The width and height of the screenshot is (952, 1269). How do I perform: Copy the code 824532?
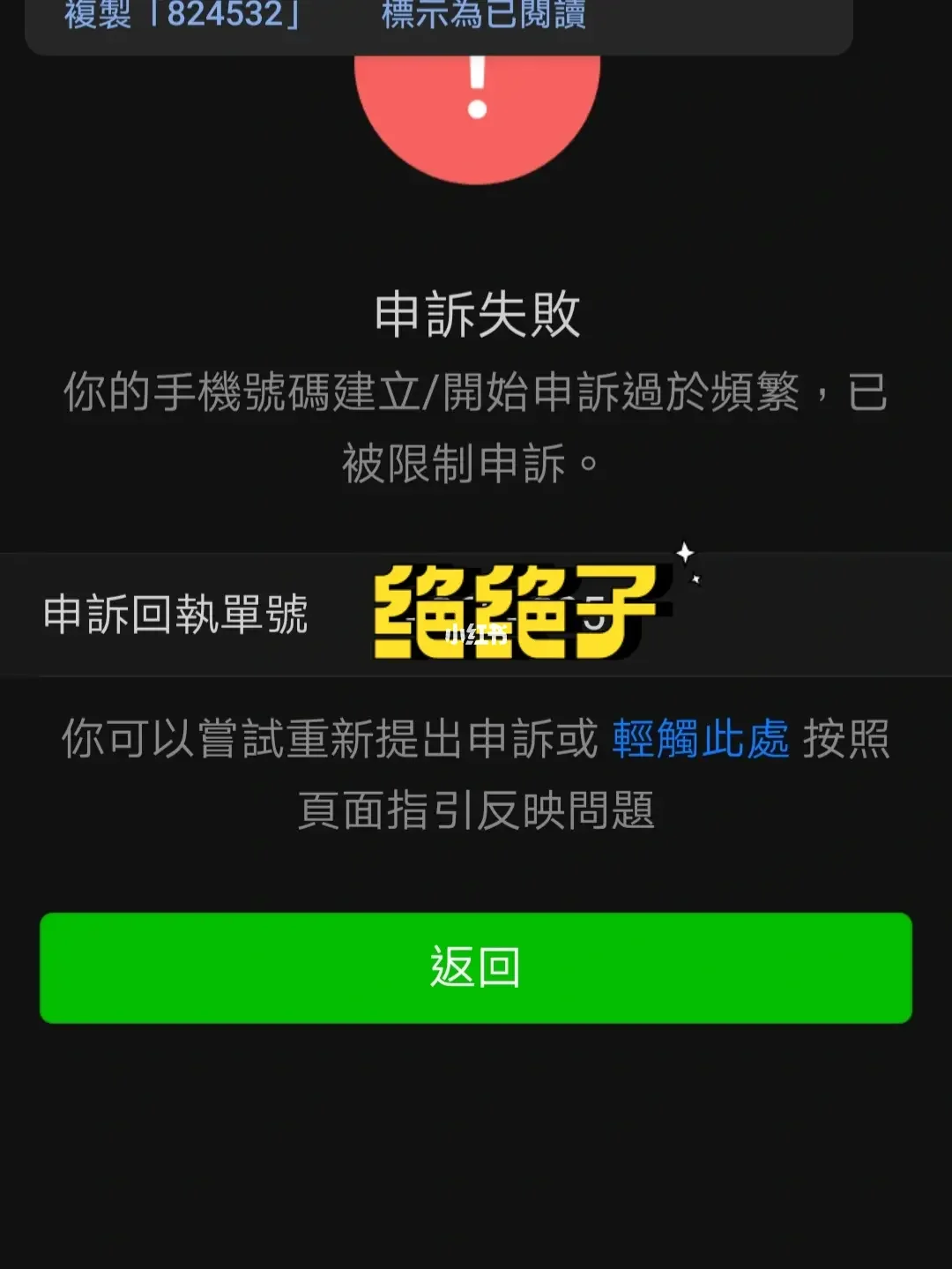click(182, 15)
